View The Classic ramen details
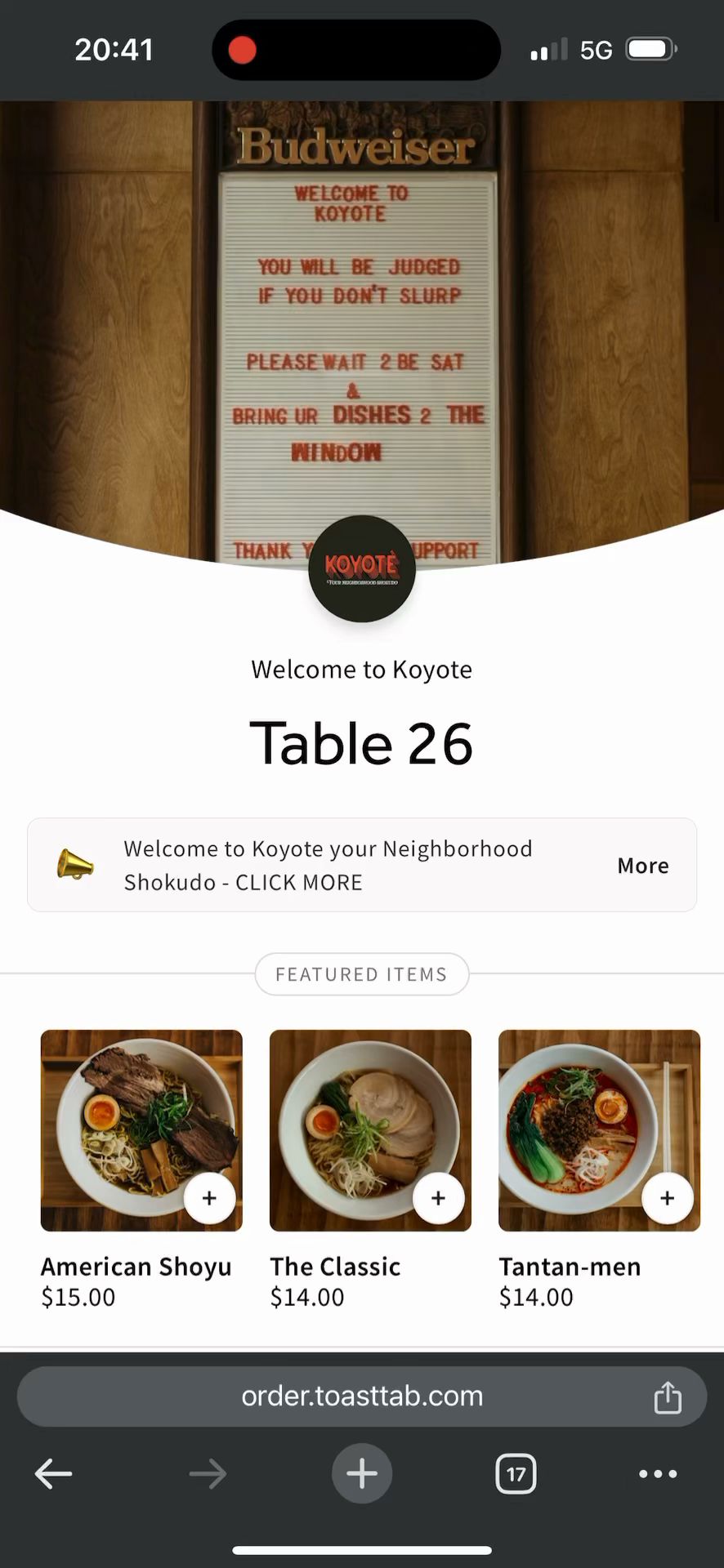This screenshot has width=724, height=1568. pyautogui.click(x=335, y=1267)
